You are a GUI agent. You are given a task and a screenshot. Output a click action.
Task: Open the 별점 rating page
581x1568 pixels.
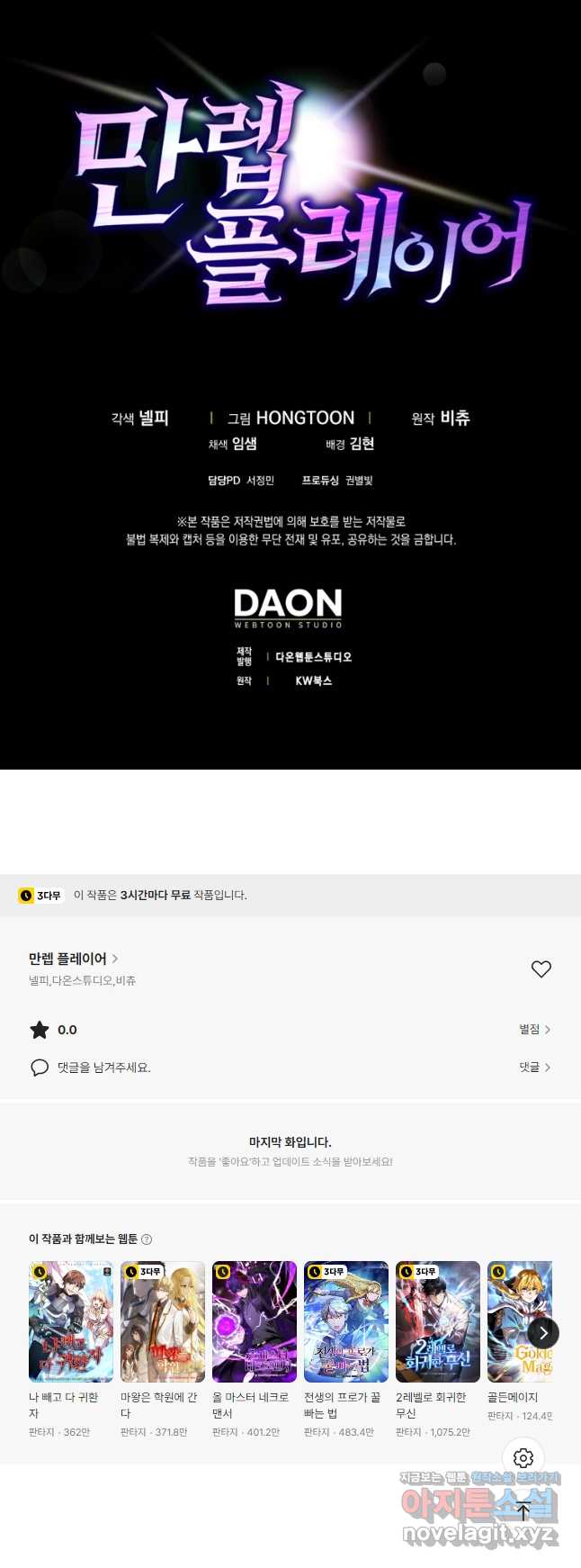[534, 1029]
